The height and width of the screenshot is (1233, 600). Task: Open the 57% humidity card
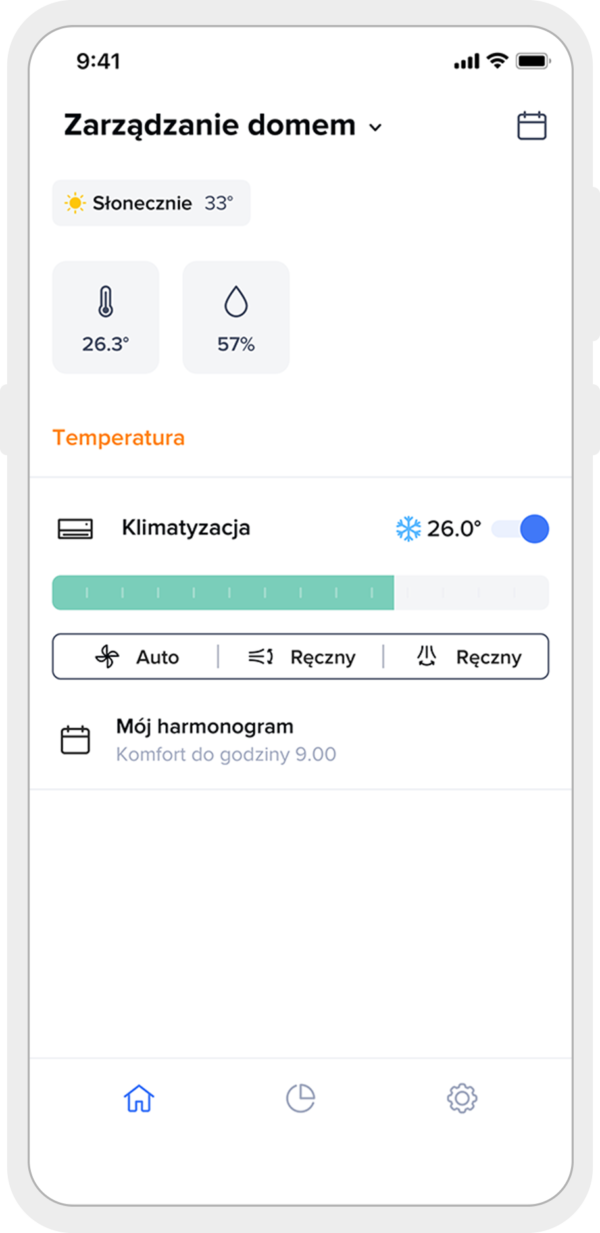pyautogui.click(x=236, y=317)
